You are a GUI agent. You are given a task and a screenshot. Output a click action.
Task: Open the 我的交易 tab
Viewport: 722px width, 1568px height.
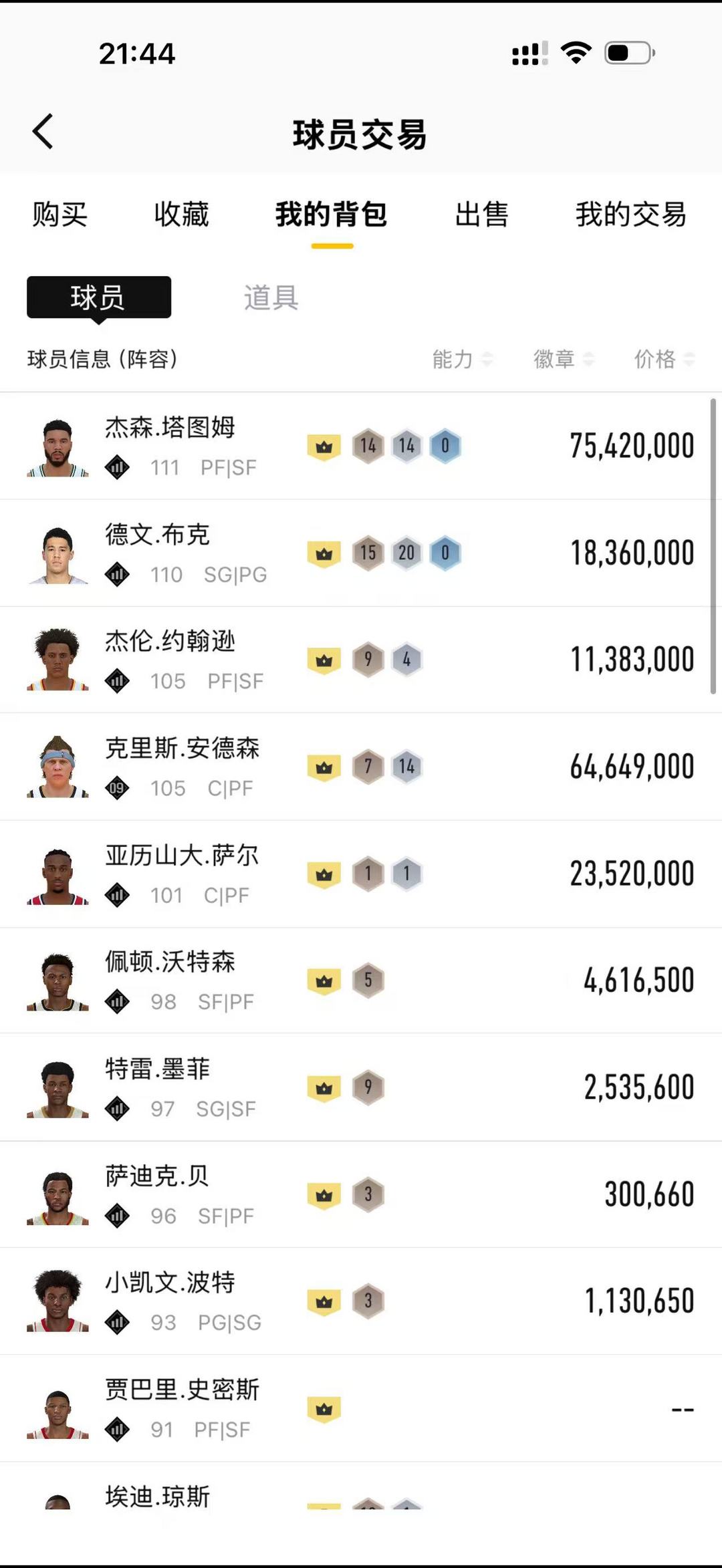tap(630, 215)
